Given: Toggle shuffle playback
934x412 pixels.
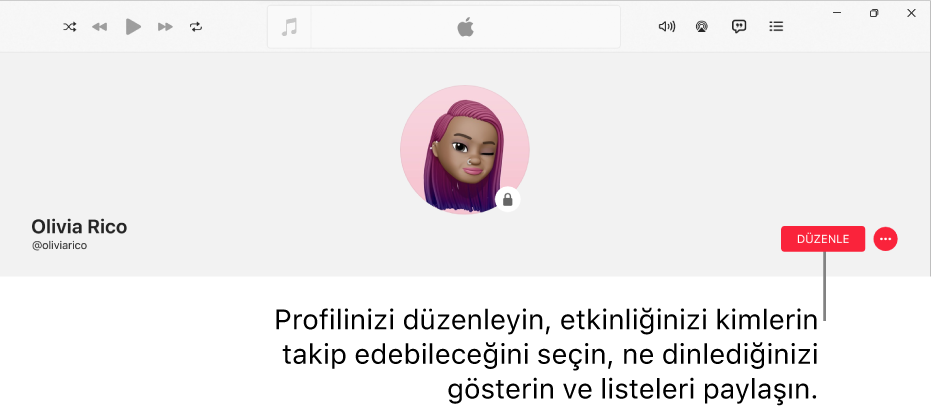Looking at the screenshot, I should click(x=69, y=27).
